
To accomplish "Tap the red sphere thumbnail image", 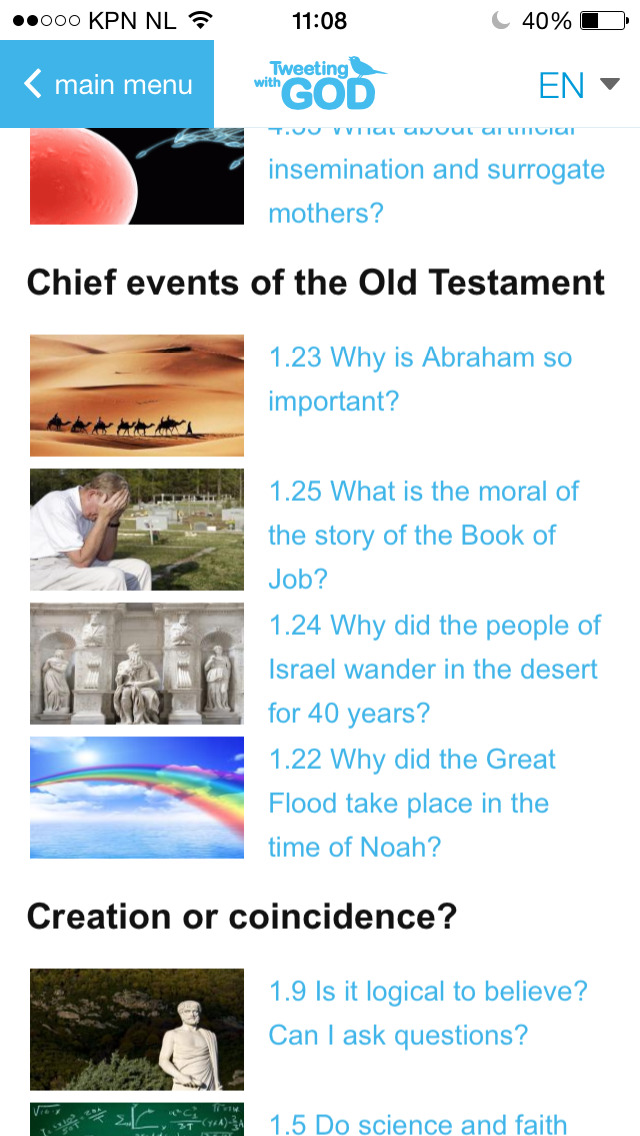I will click(137, 176).
